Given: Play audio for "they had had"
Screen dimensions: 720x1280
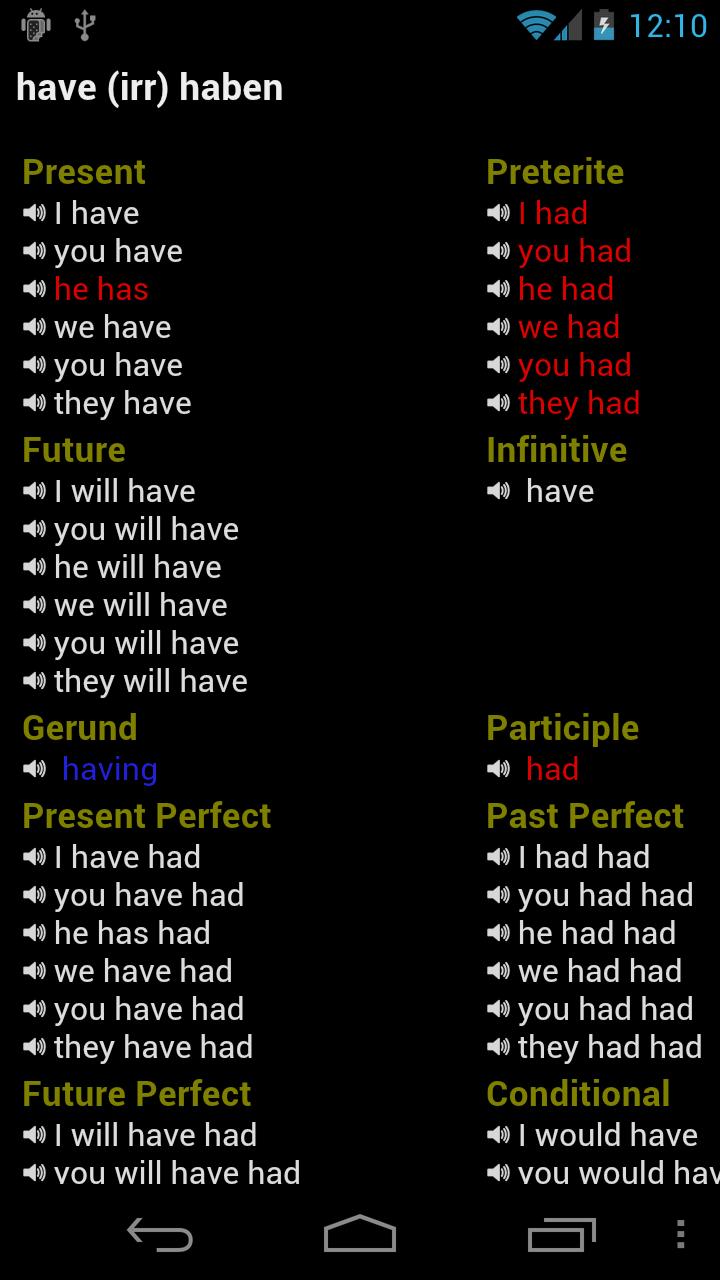Looking at the screenshot, I should pos(498,1047).
